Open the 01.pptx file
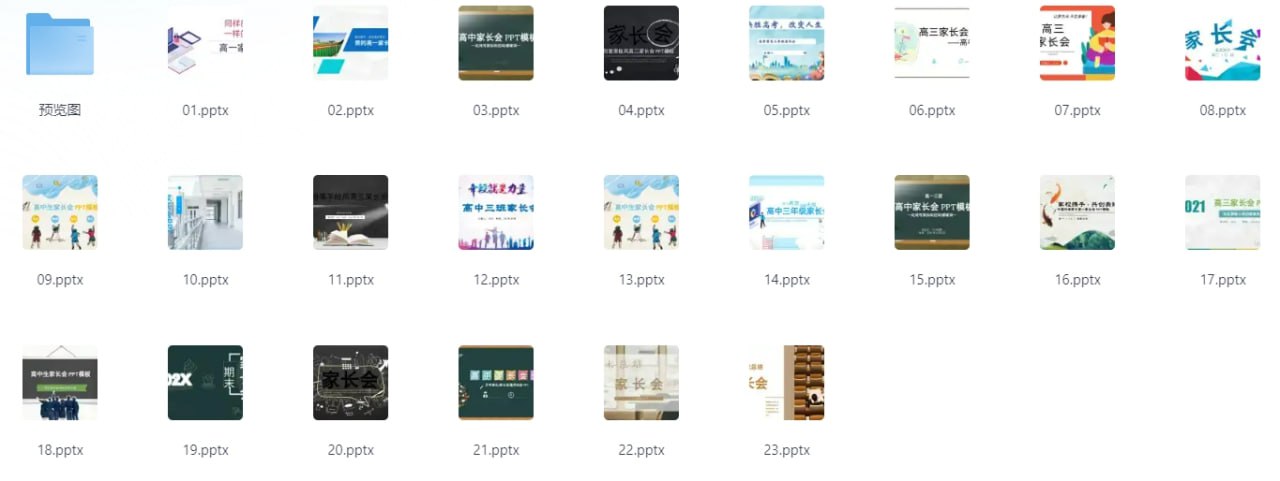 (205, 45)
